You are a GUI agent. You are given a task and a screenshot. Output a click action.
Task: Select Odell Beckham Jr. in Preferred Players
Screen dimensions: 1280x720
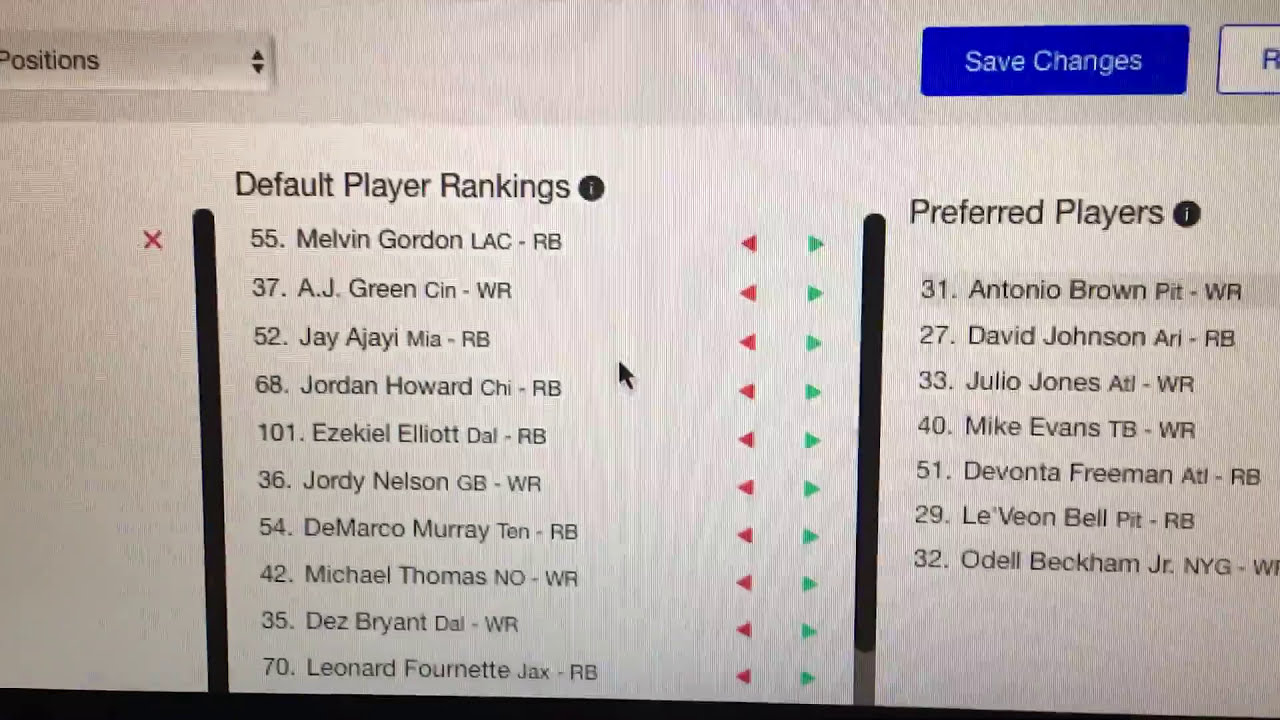tap(1090, 563)
